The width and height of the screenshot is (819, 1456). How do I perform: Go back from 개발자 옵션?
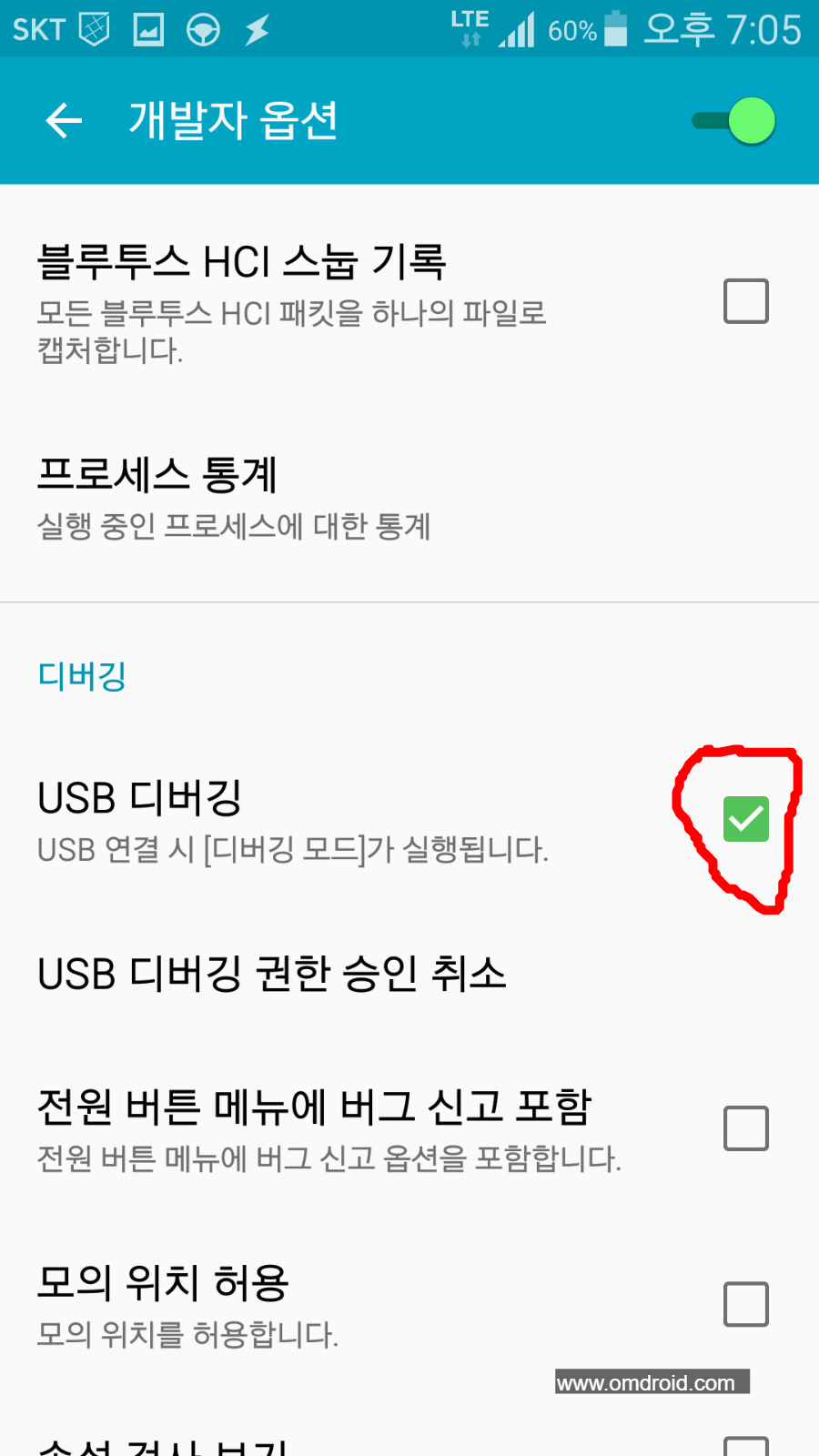(64, 120)
